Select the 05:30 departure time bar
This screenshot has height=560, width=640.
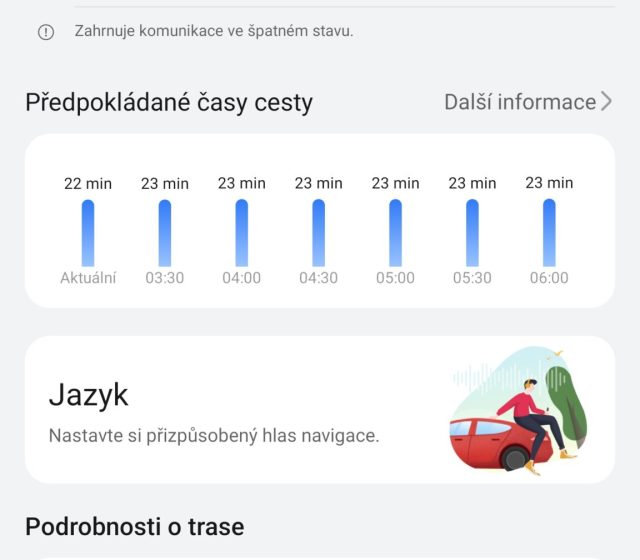coord(472,232)
